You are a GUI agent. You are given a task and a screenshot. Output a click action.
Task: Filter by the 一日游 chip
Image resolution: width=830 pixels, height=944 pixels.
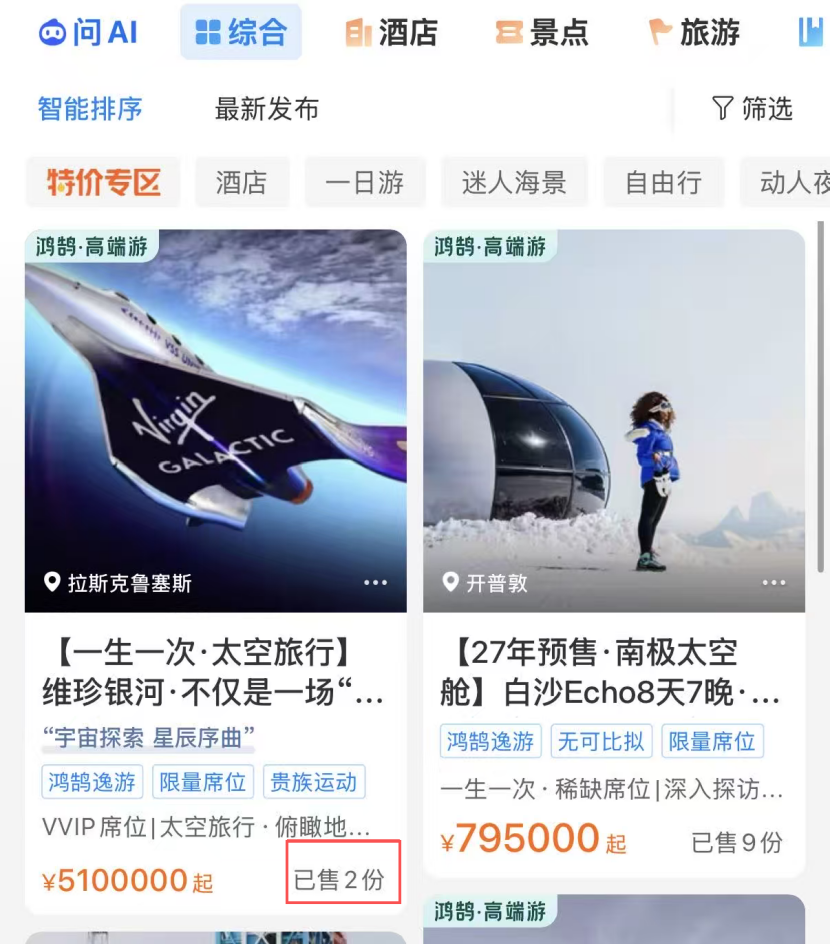pyautogui.click(x=365, y=182)
